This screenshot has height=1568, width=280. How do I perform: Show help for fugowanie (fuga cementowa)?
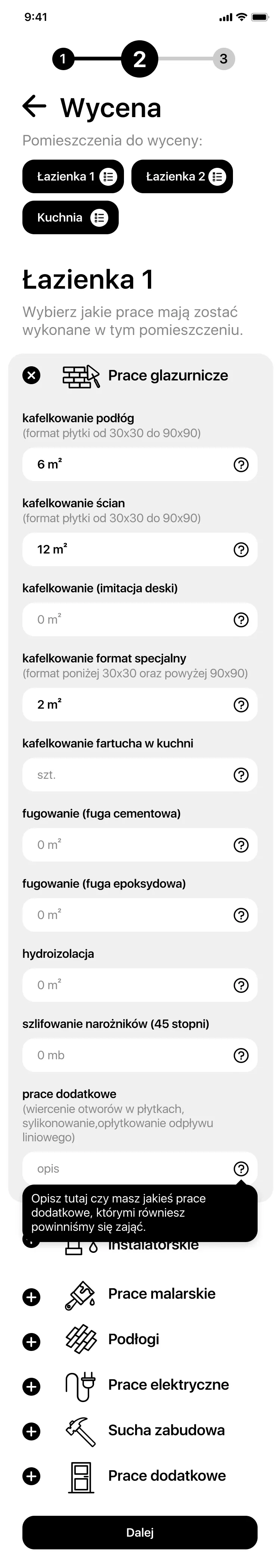coord(241,845)
